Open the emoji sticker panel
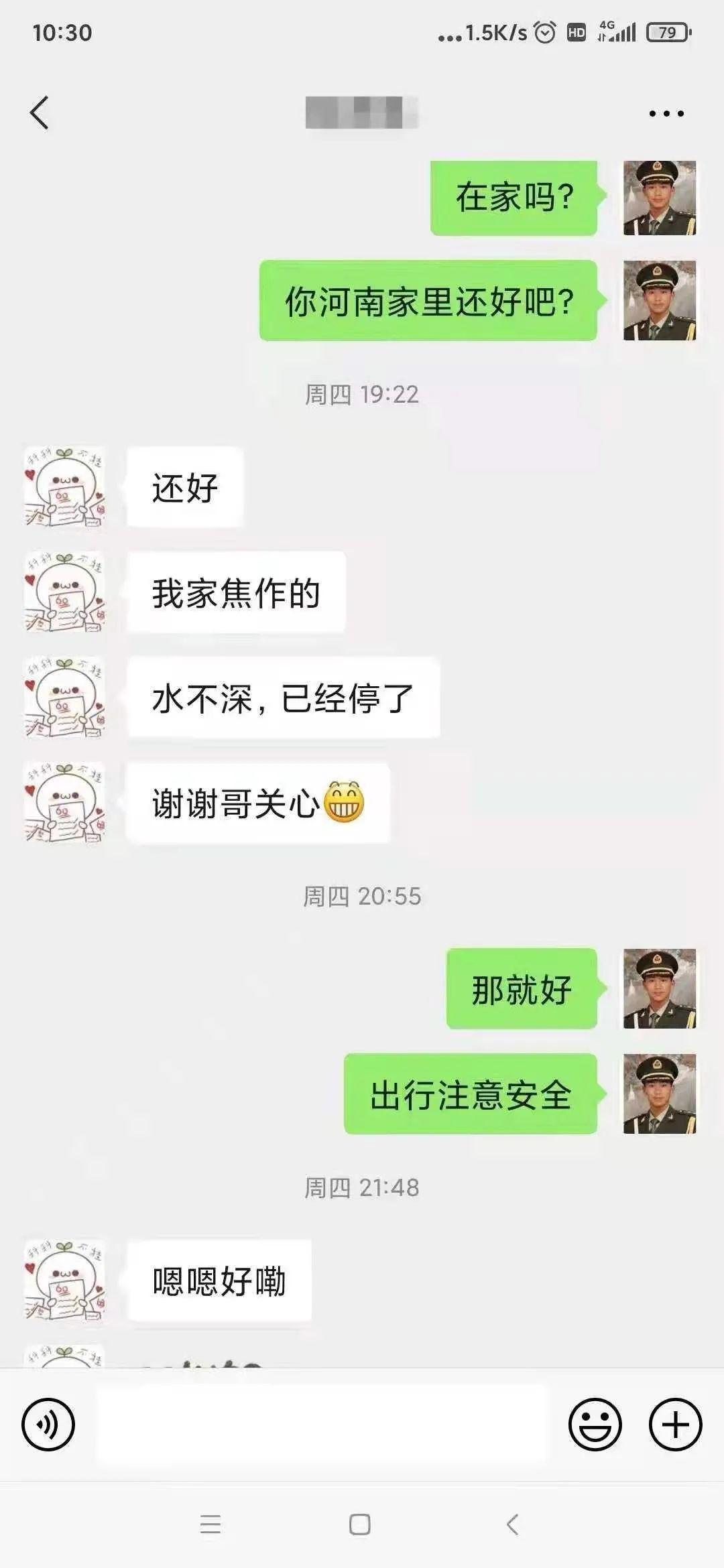 click(595, 1424)
